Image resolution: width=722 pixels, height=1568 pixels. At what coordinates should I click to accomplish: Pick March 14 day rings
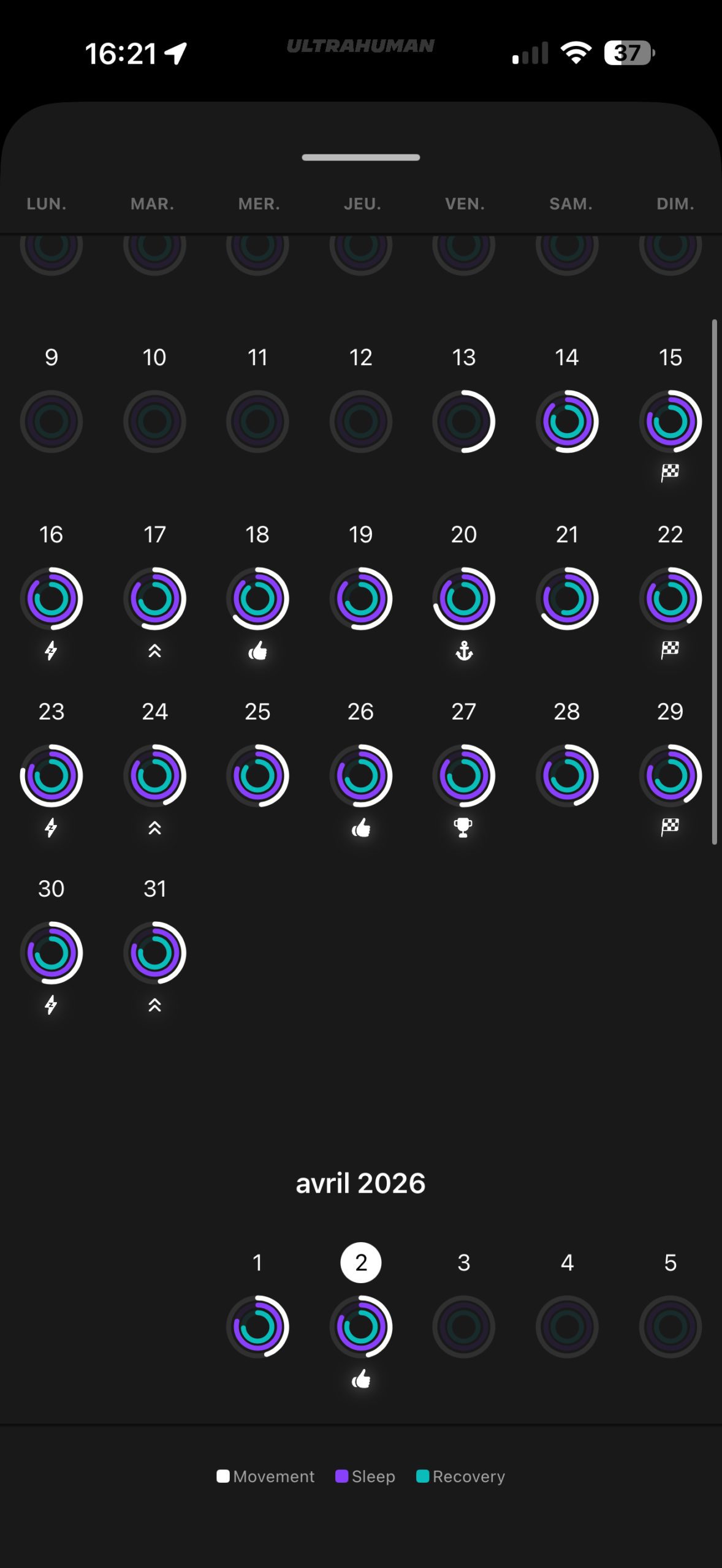point(567,421)
